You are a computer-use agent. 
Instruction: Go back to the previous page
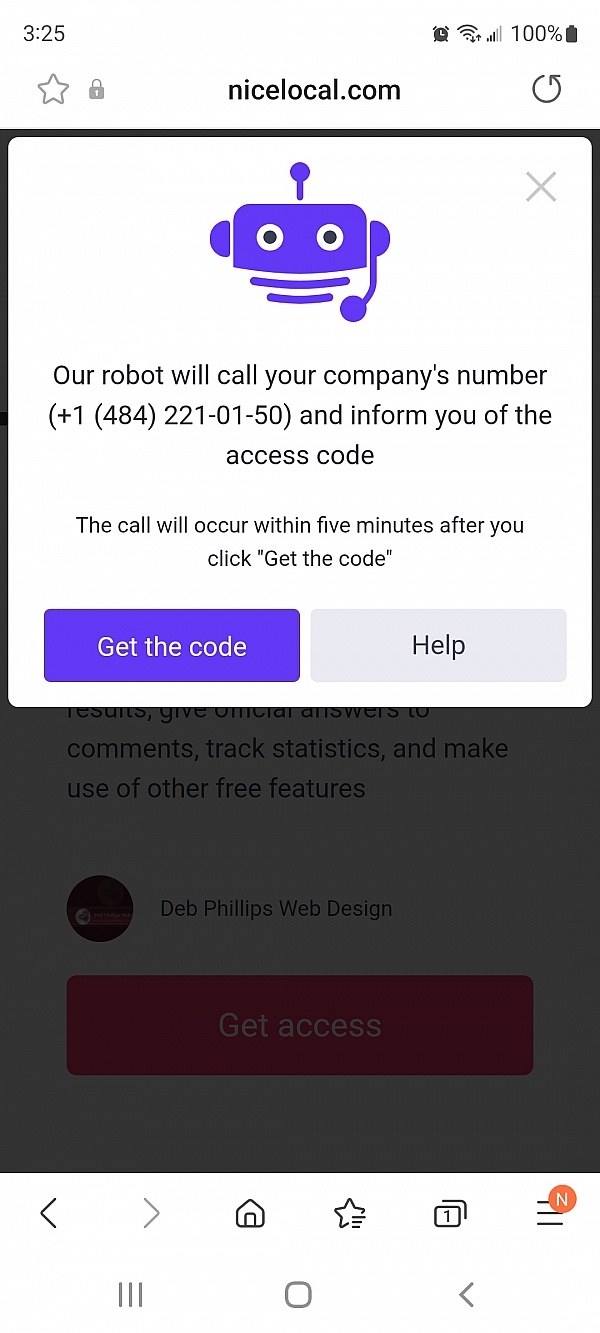(48, 1214)
